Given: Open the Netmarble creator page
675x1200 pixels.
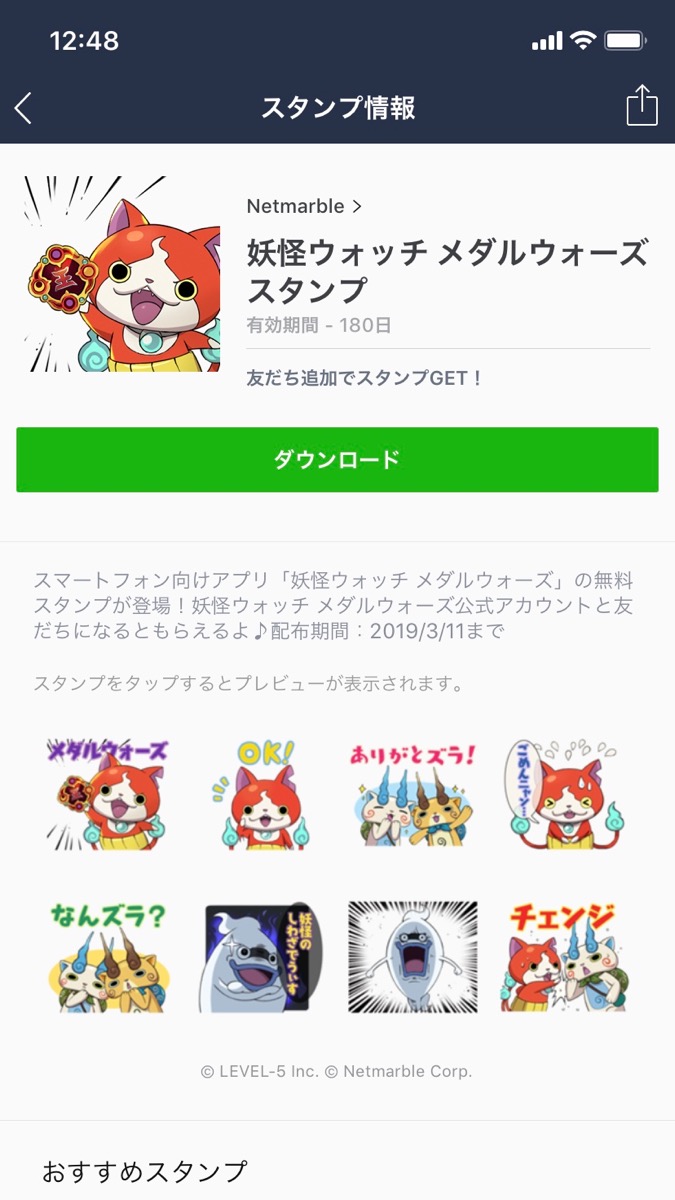Looking at the screenshot, I should pyautogui.click(x=304, y=207).
